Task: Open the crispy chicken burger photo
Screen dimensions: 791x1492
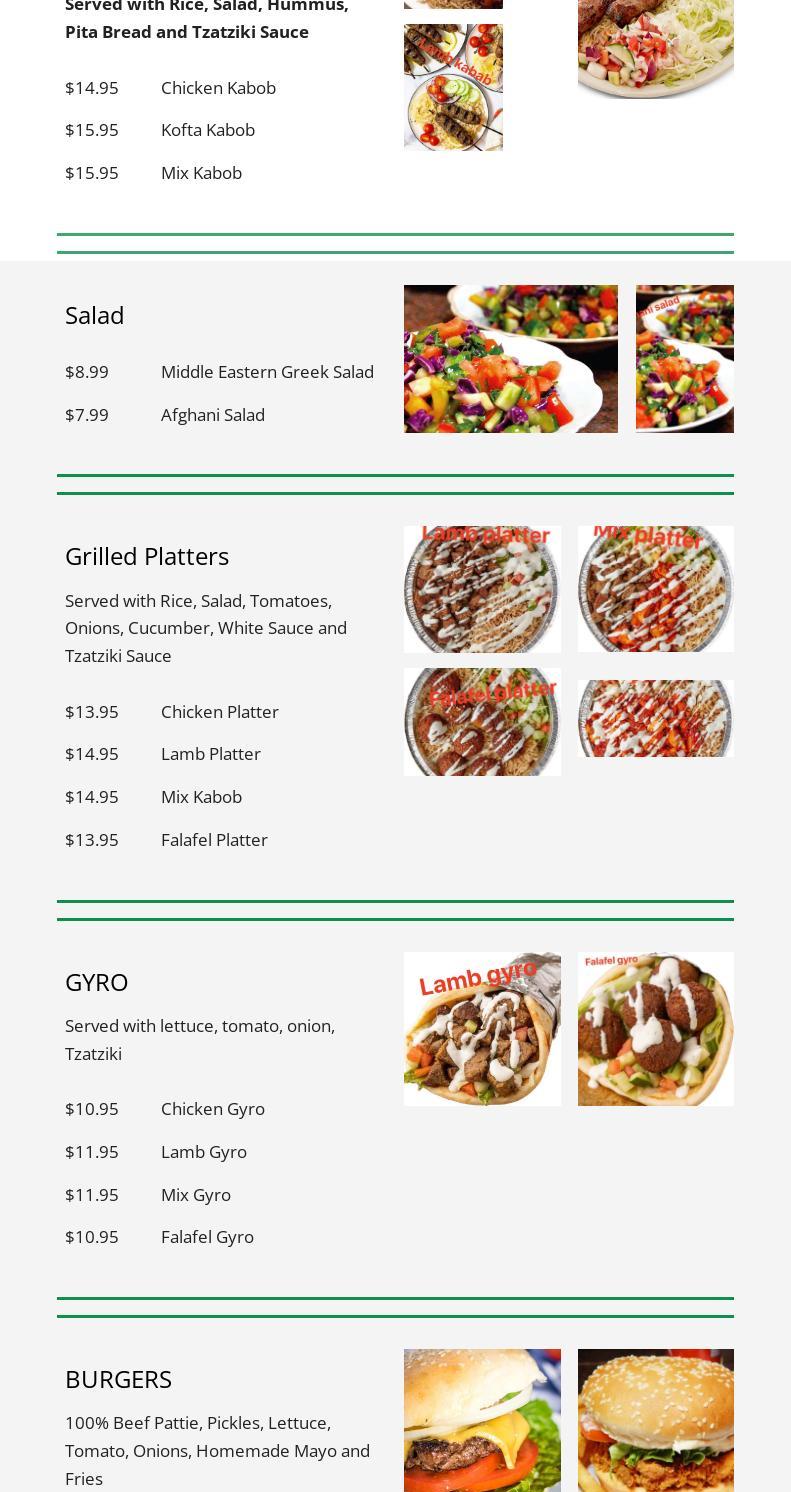Action: [x=656, y=1420]
